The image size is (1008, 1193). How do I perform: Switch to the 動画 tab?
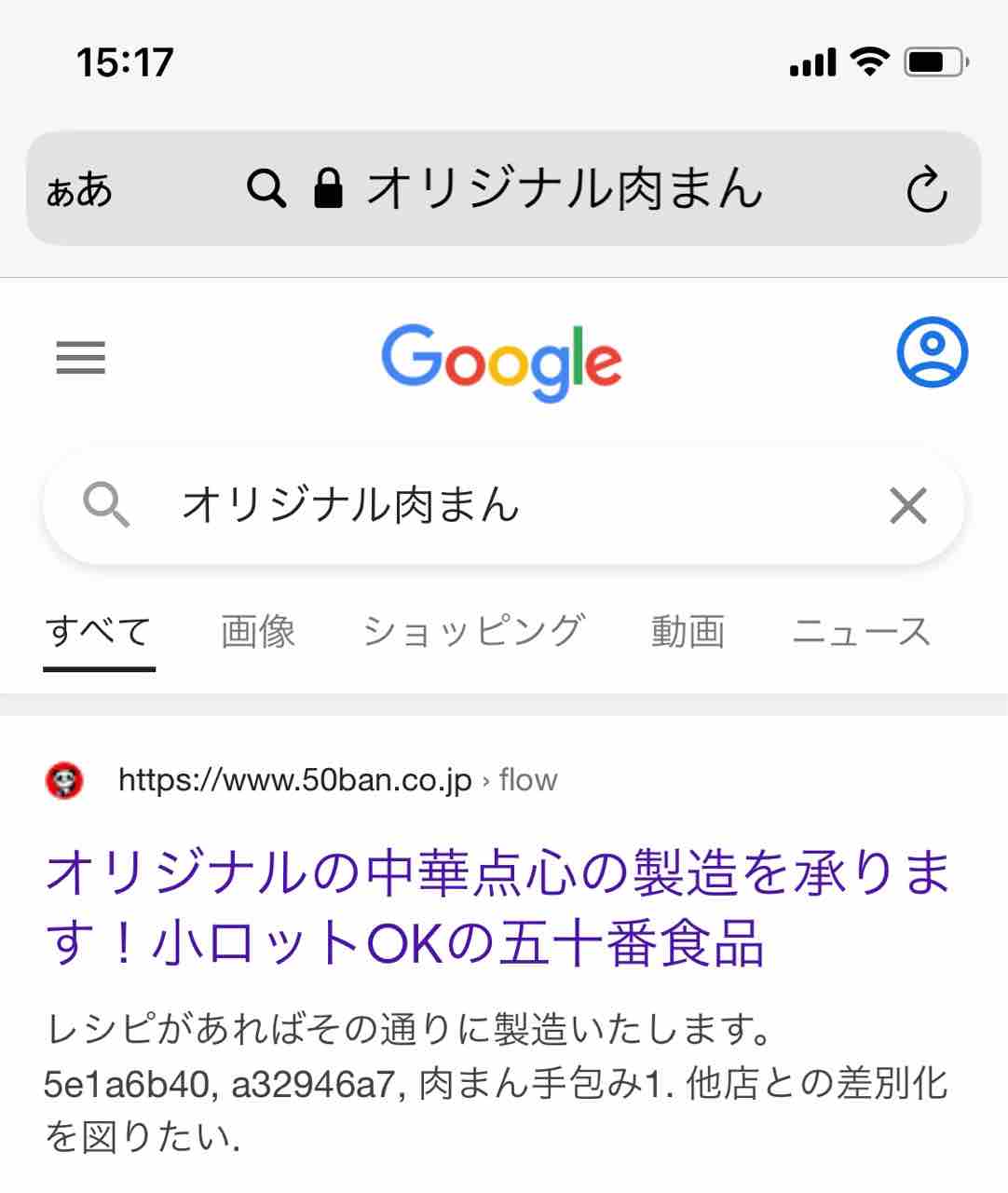click(x=688, y=631)
